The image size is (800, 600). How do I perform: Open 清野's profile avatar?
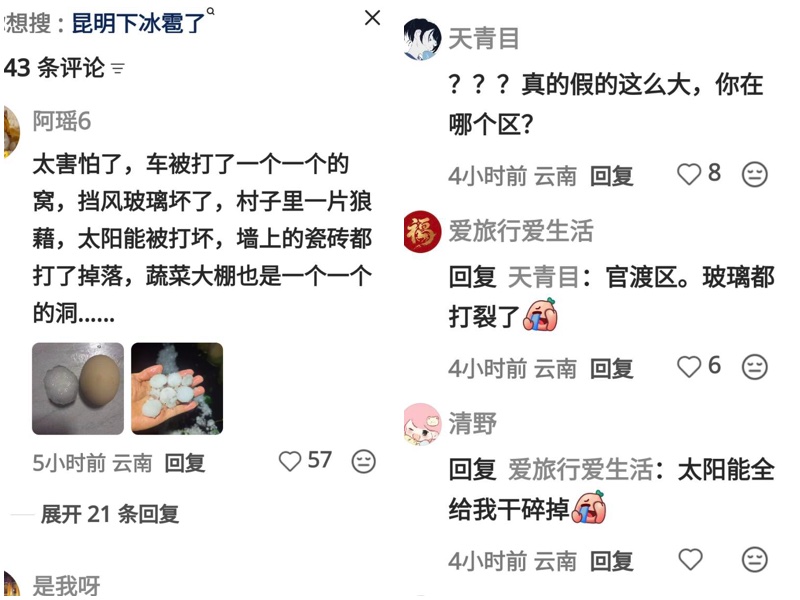[422, 424]
